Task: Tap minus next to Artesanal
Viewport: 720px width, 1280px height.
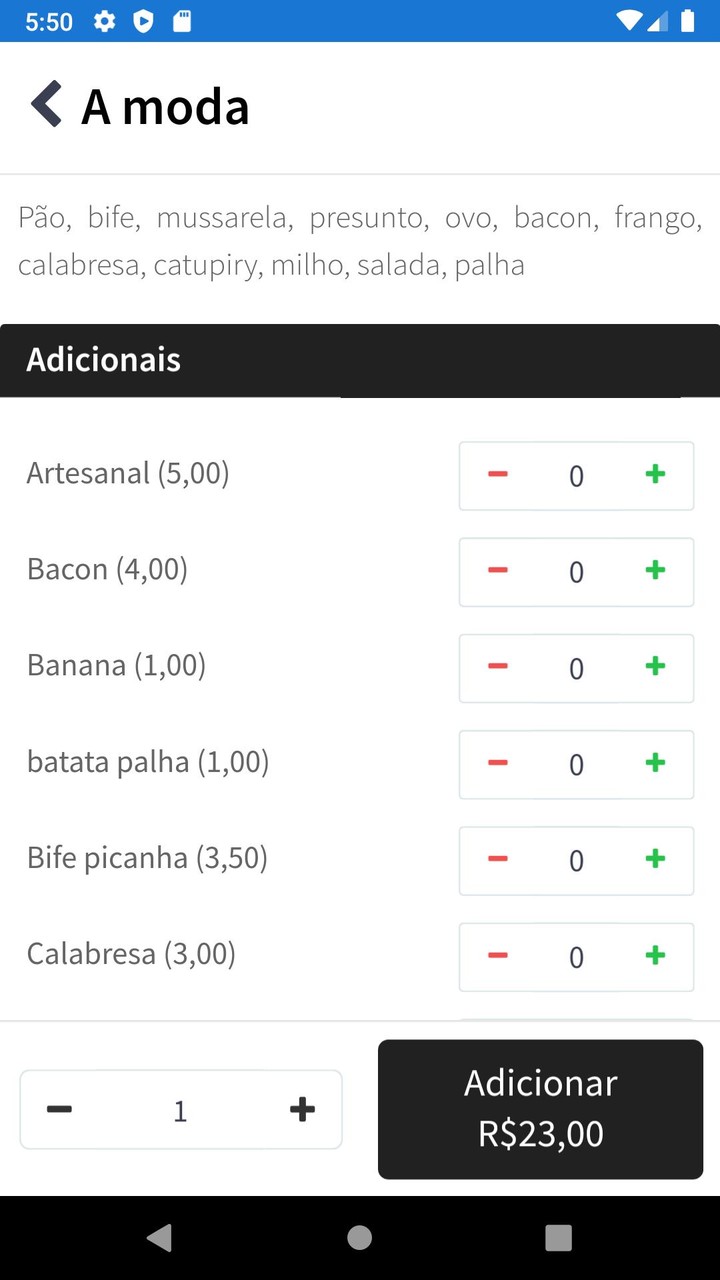Action: 497,474
